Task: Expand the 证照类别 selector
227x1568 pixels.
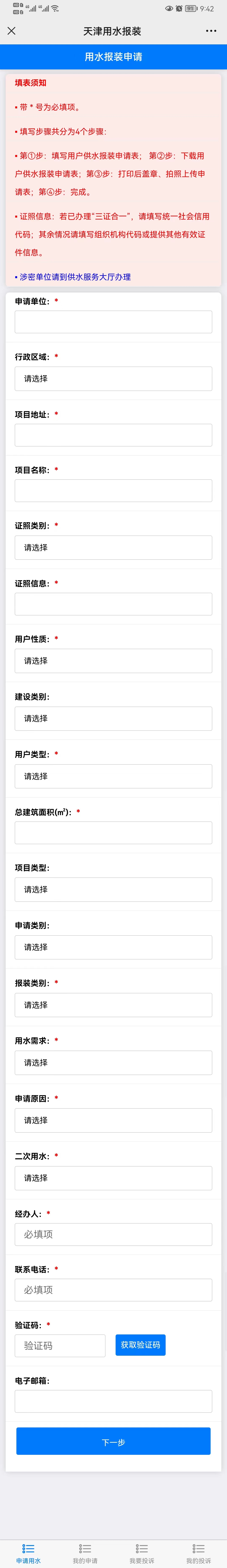Action: [113, 548]
